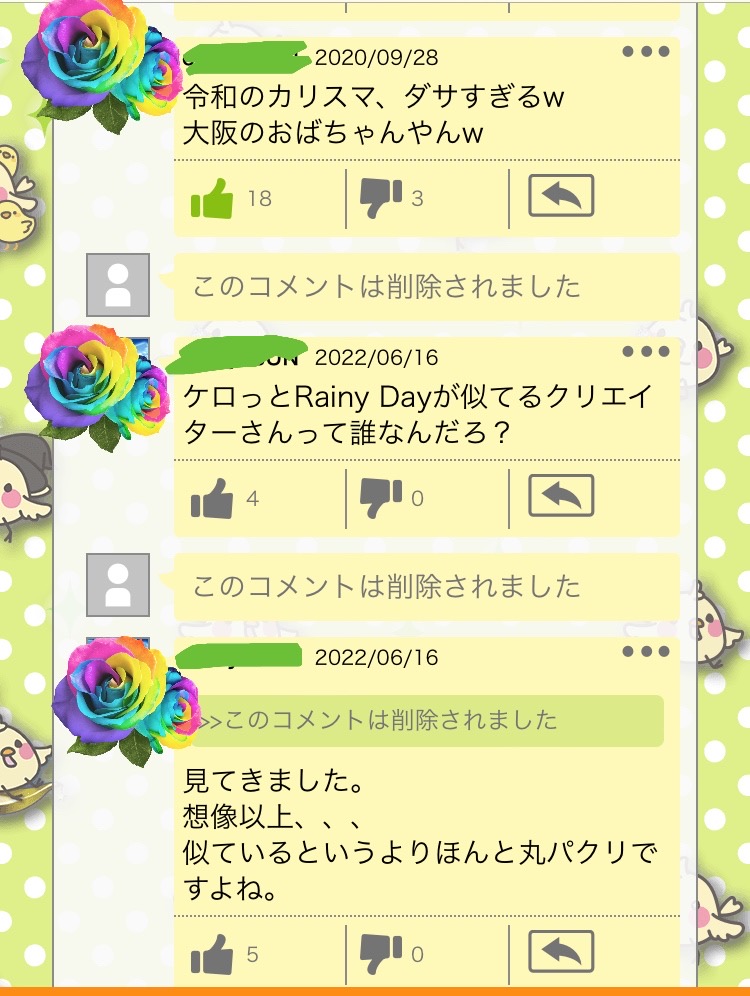Dislike the 令和のカリスマ comment
The image size is (750, 996).
click(380, 198)
